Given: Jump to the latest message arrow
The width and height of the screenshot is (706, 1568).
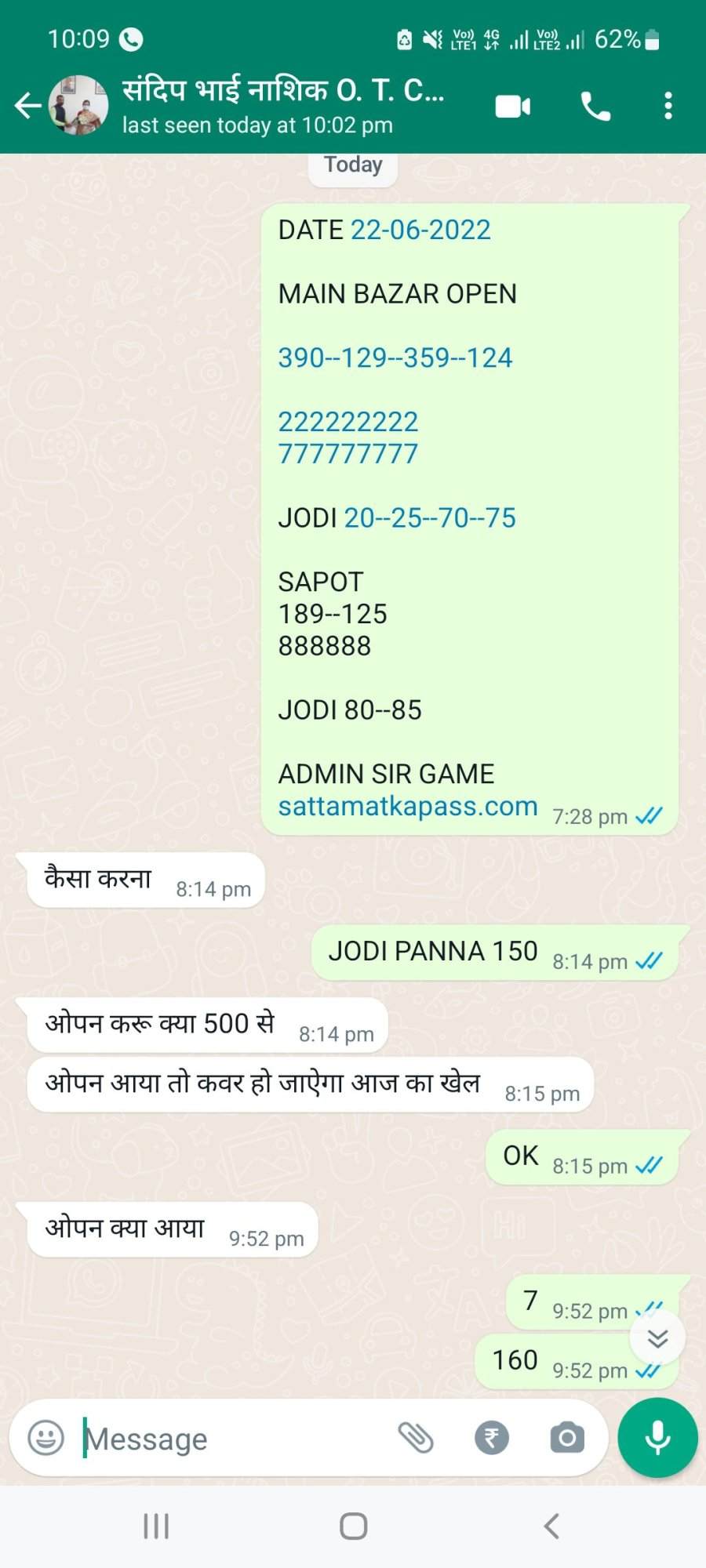Looking at the screenshot, I should tap(657, 1338).
